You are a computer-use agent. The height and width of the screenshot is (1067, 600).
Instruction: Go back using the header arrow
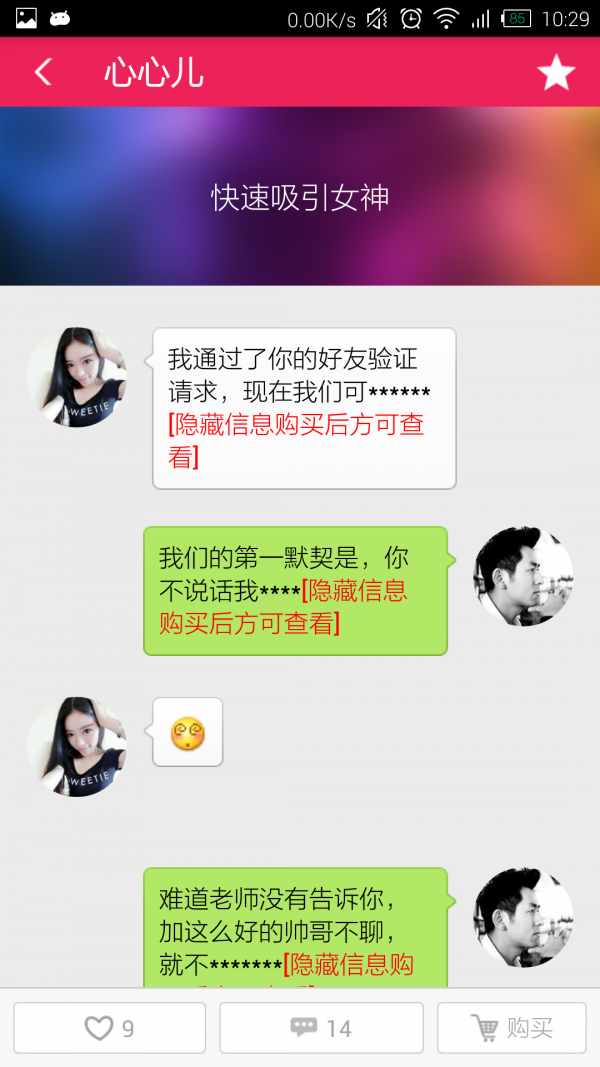43,72
